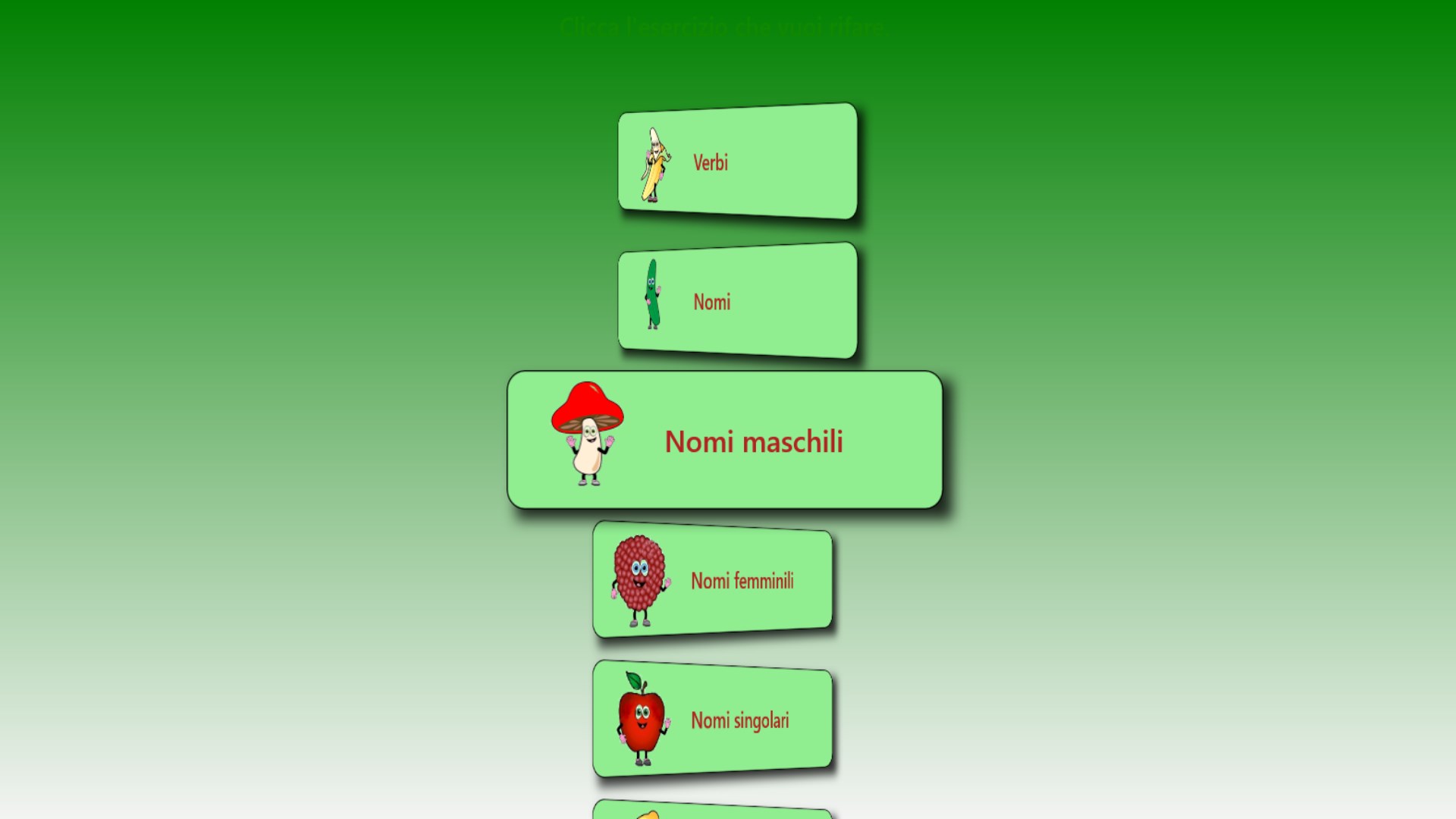Viewport: 1456px width, 819px height.
Task: Choose the Nomi maschili exercise
Action: coord(724,441)
